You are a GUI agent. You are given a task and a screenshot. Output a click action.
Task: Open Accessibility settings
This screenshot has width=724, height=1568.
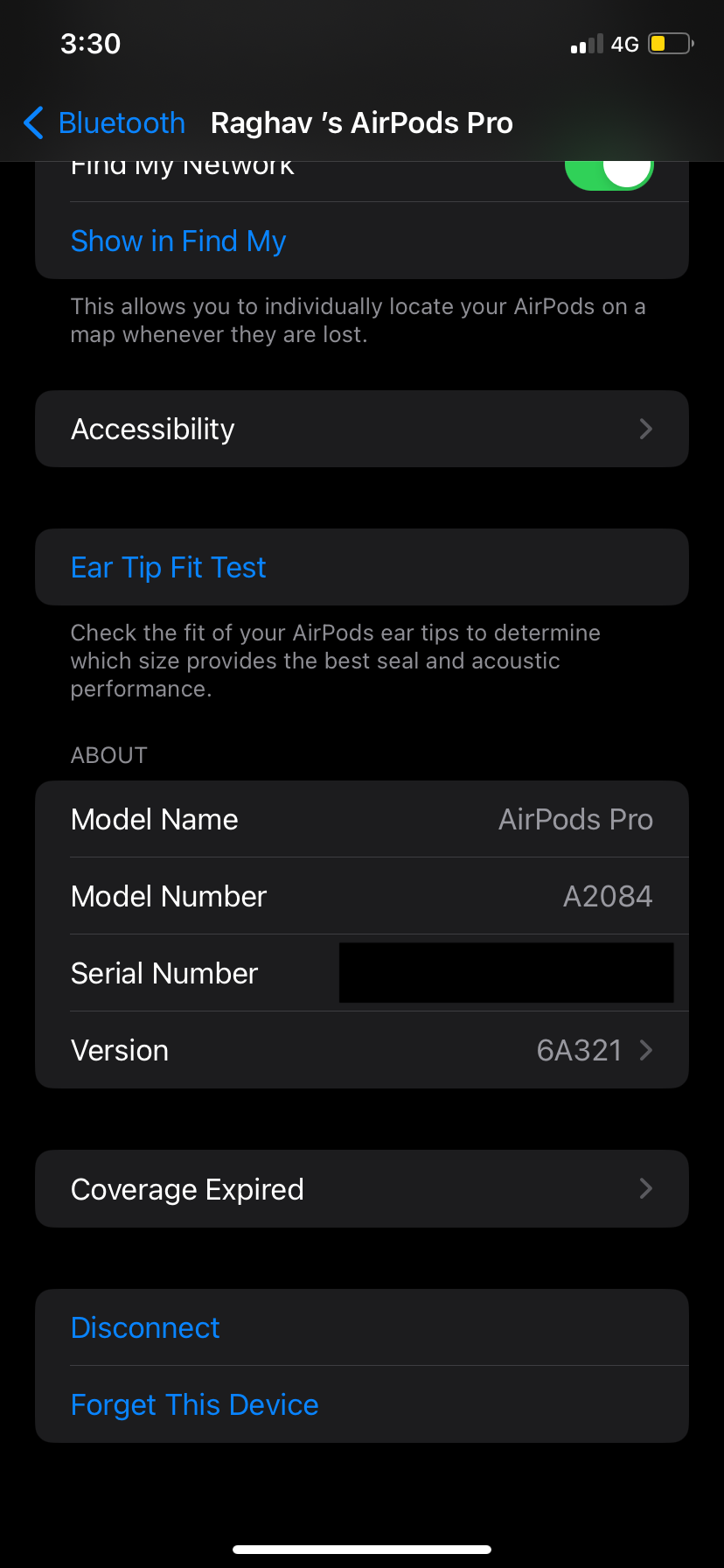coord(361,429)
